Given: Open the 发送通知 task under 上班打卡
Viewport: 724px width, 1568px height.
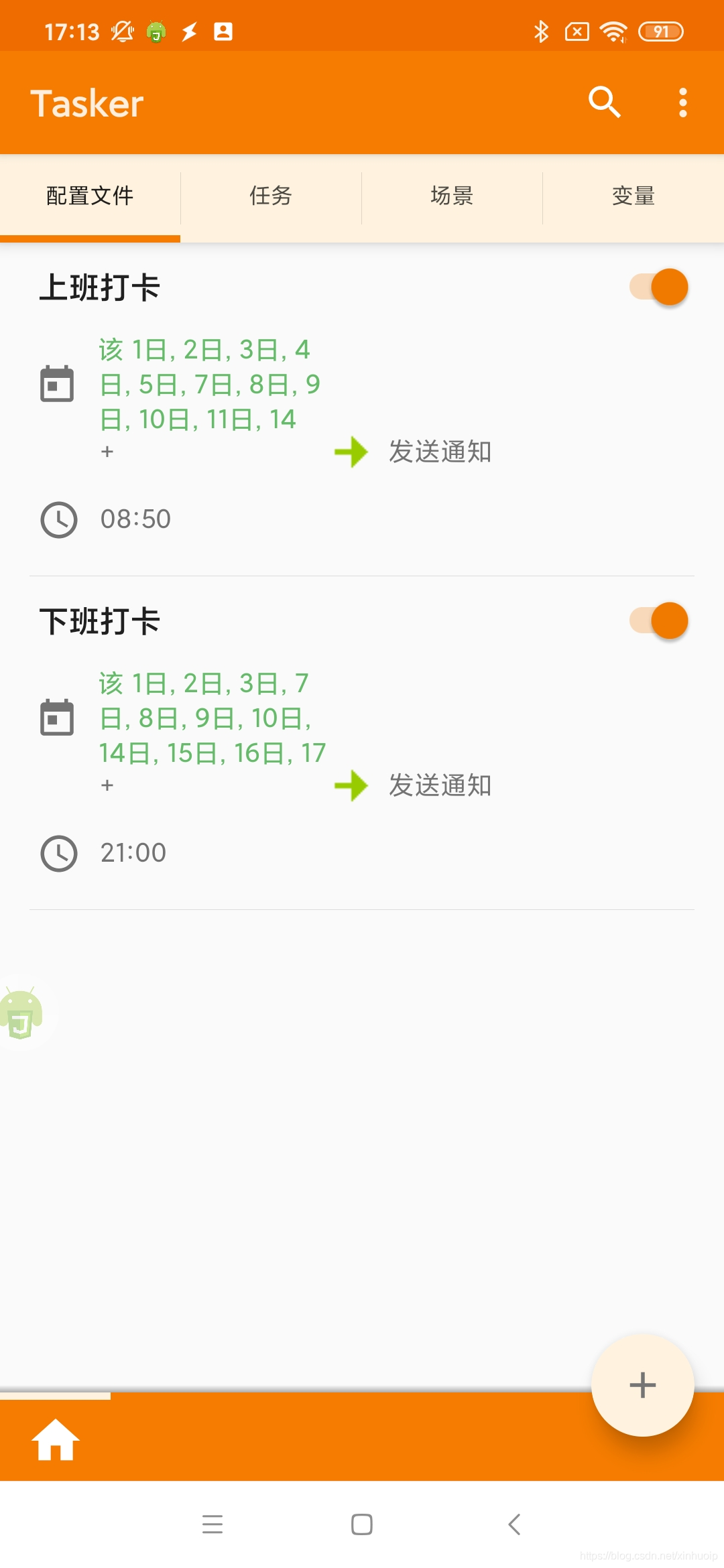Looking at the screenshot, I should coord(439,452).
